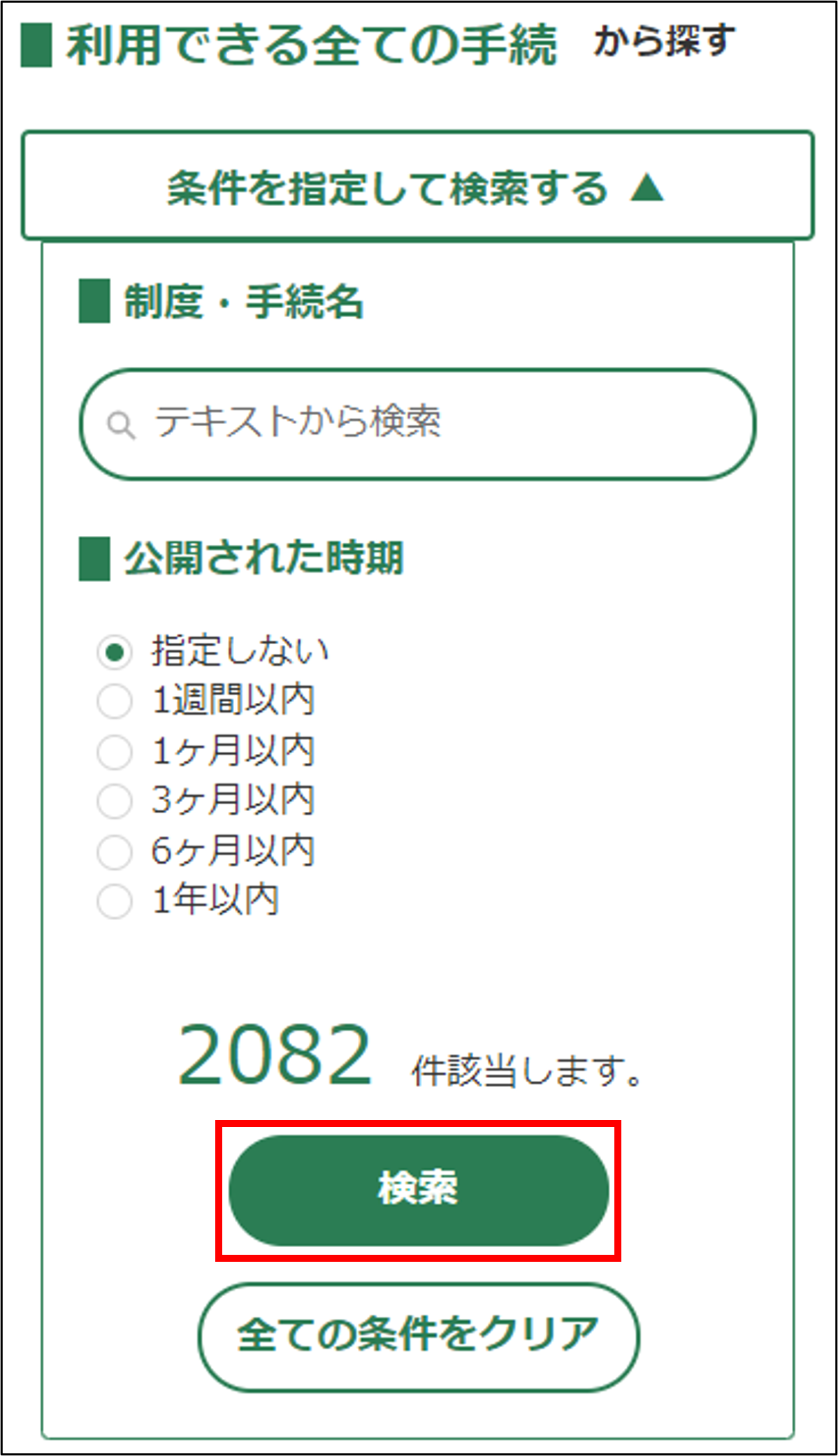Collapse the 条件を指定して検索する panel
The height and width of the screenshot is (1456, 838).
[x=417, y=187]
